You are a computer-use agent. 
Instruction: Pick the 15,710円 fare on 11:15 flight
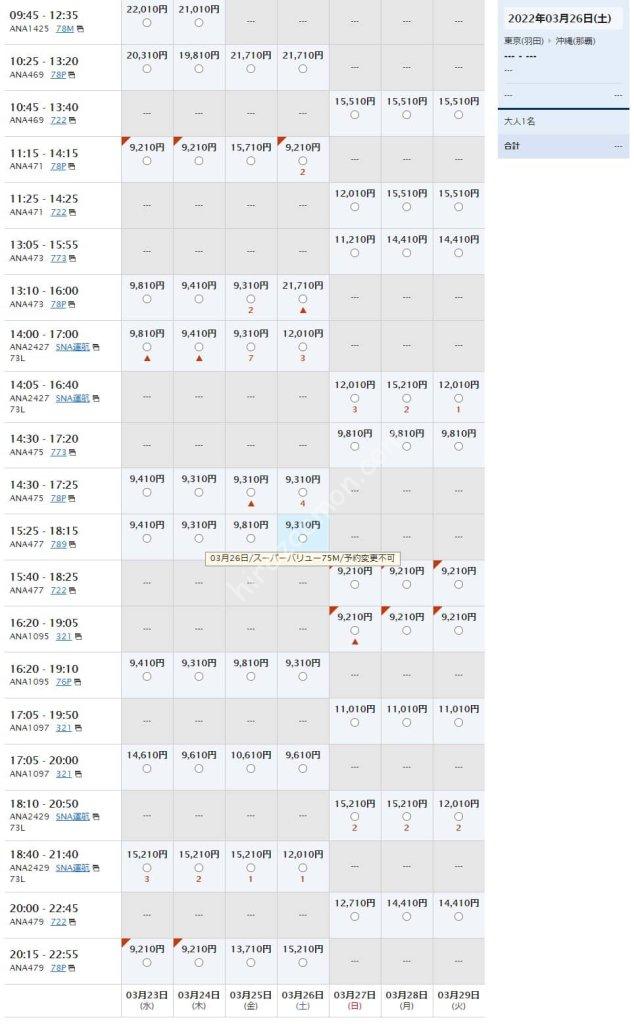click(251, 161)
